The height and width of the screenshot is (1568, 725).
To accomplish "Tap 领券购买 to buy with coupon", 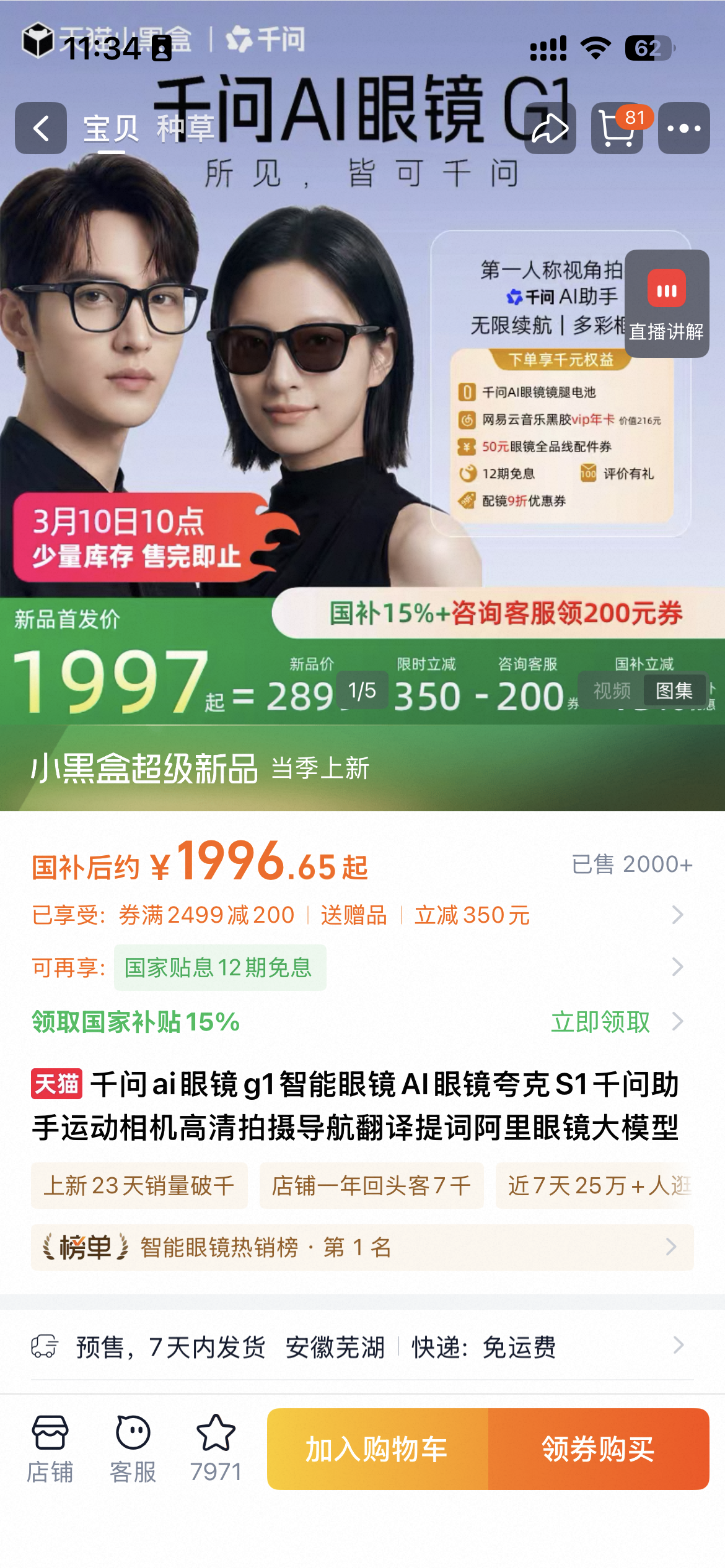I will point(599,1449).
